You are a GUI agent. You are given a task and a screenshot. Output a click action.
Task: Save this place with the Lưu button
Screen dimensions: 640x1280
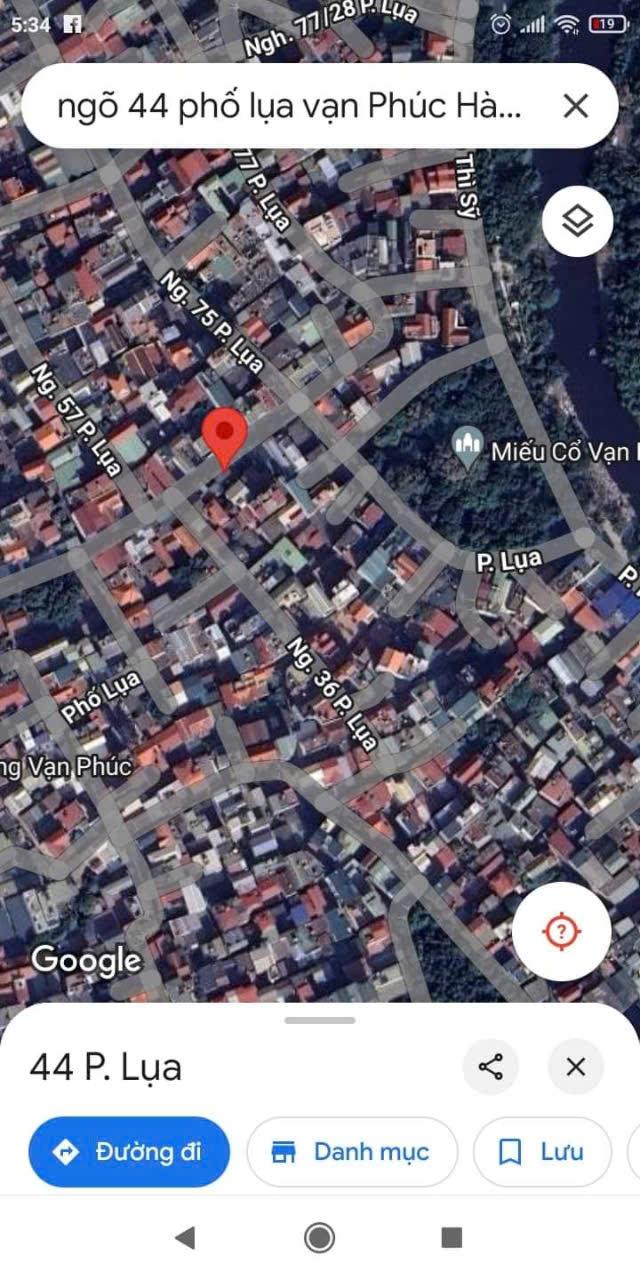(x=542, y=1152)
